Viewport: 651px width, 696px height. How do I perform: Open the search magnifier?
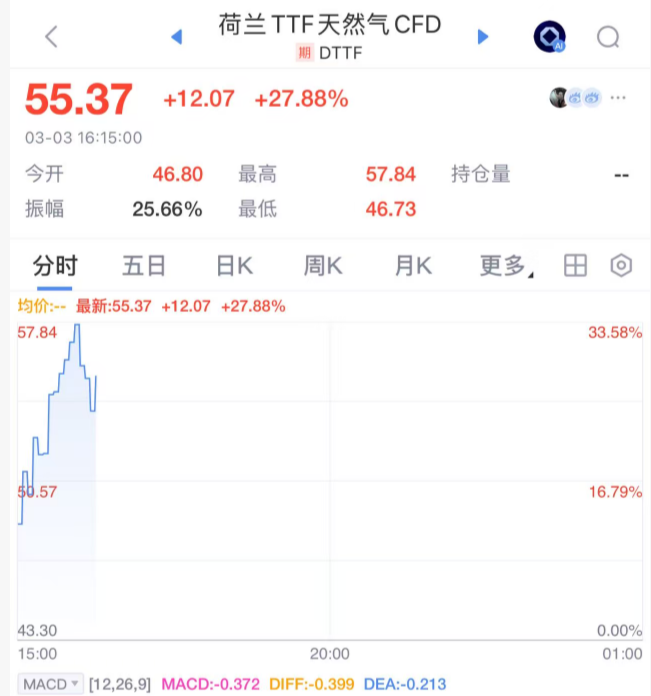coord(608,37)
